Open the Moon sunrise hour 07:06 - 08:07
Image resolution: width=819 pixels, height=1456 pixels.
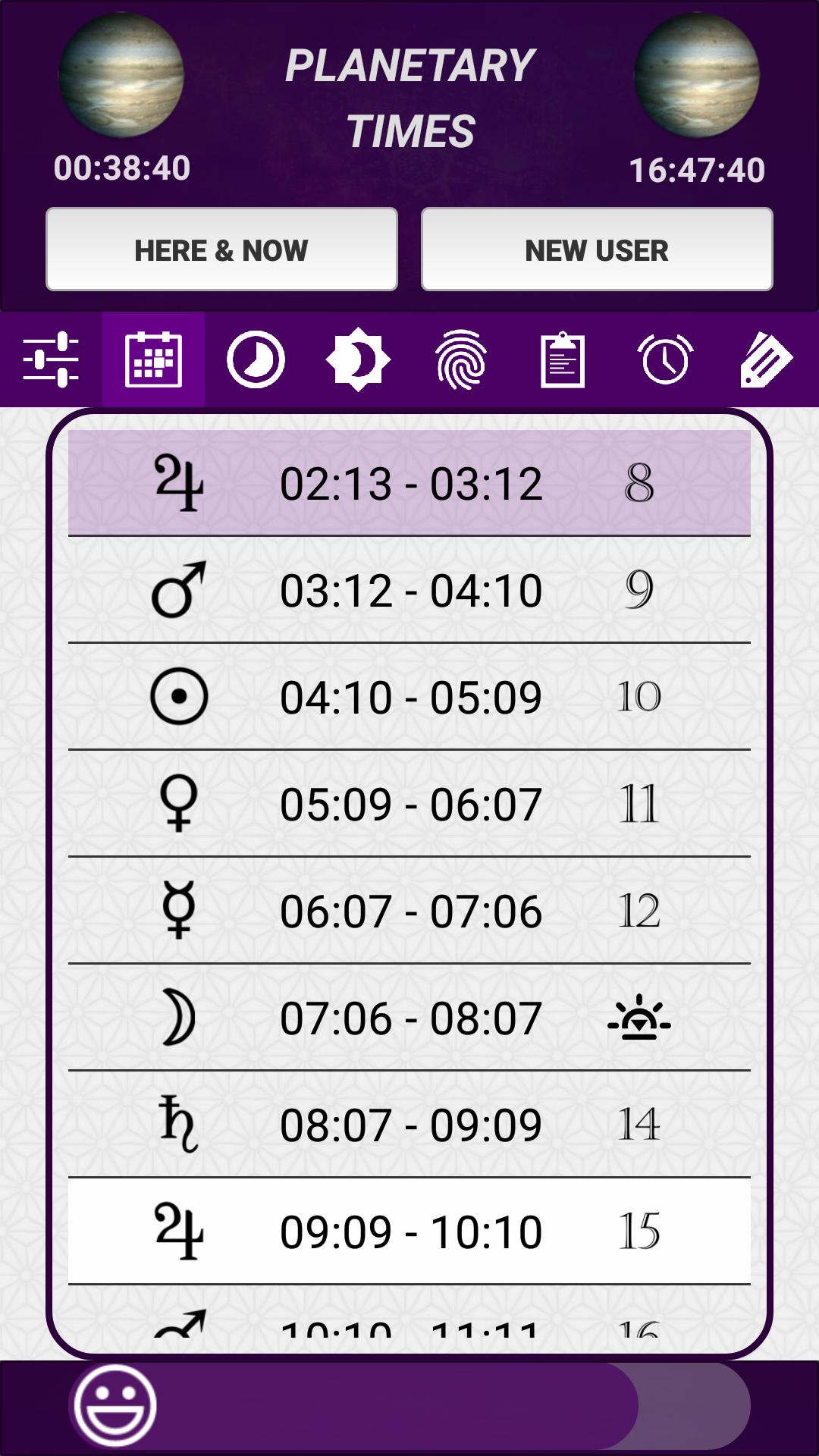[409, 1018]
